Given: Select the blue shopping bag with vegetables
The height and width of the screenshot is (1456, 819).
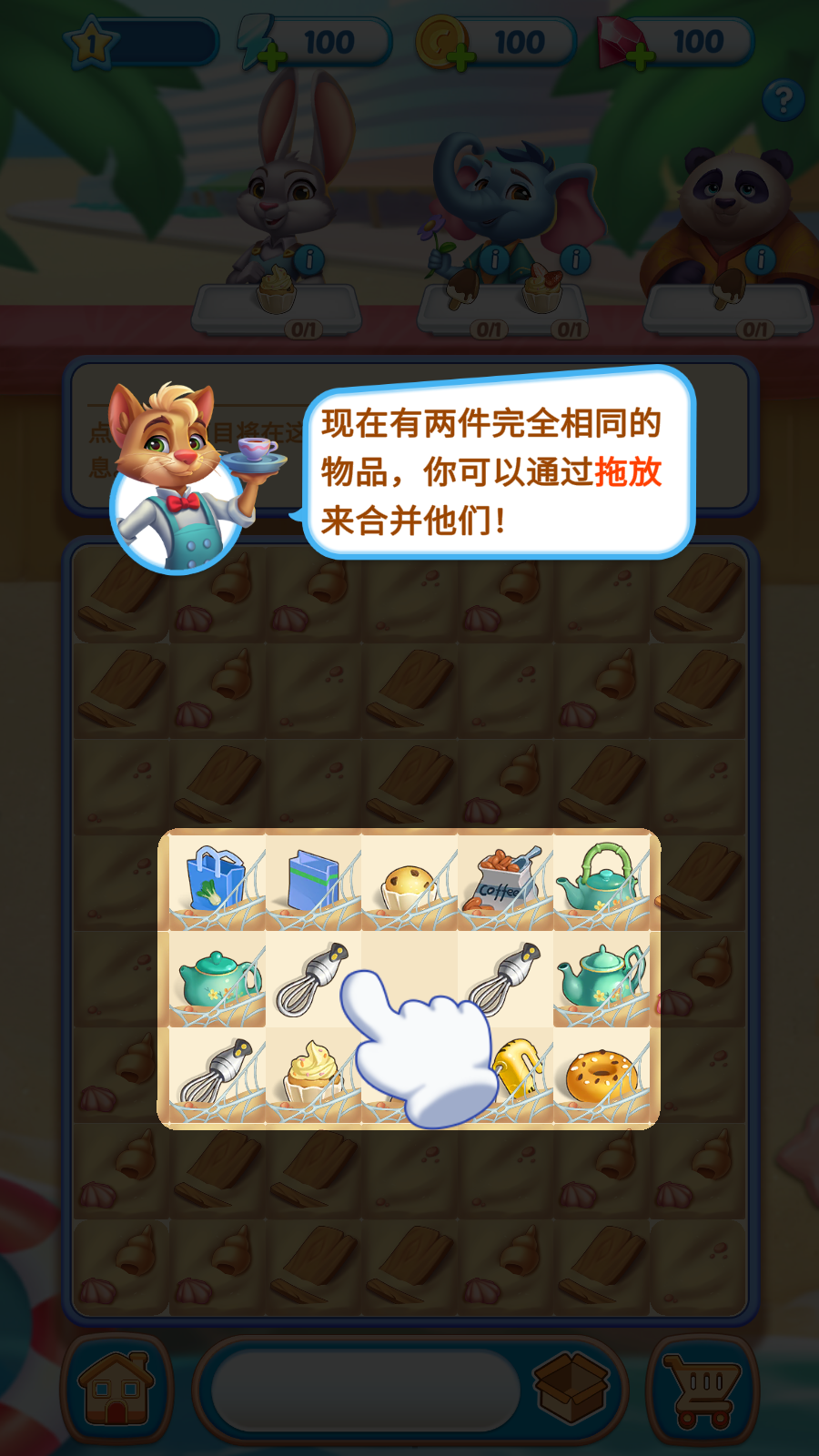Looking at the screenshot, I should 216,880.
